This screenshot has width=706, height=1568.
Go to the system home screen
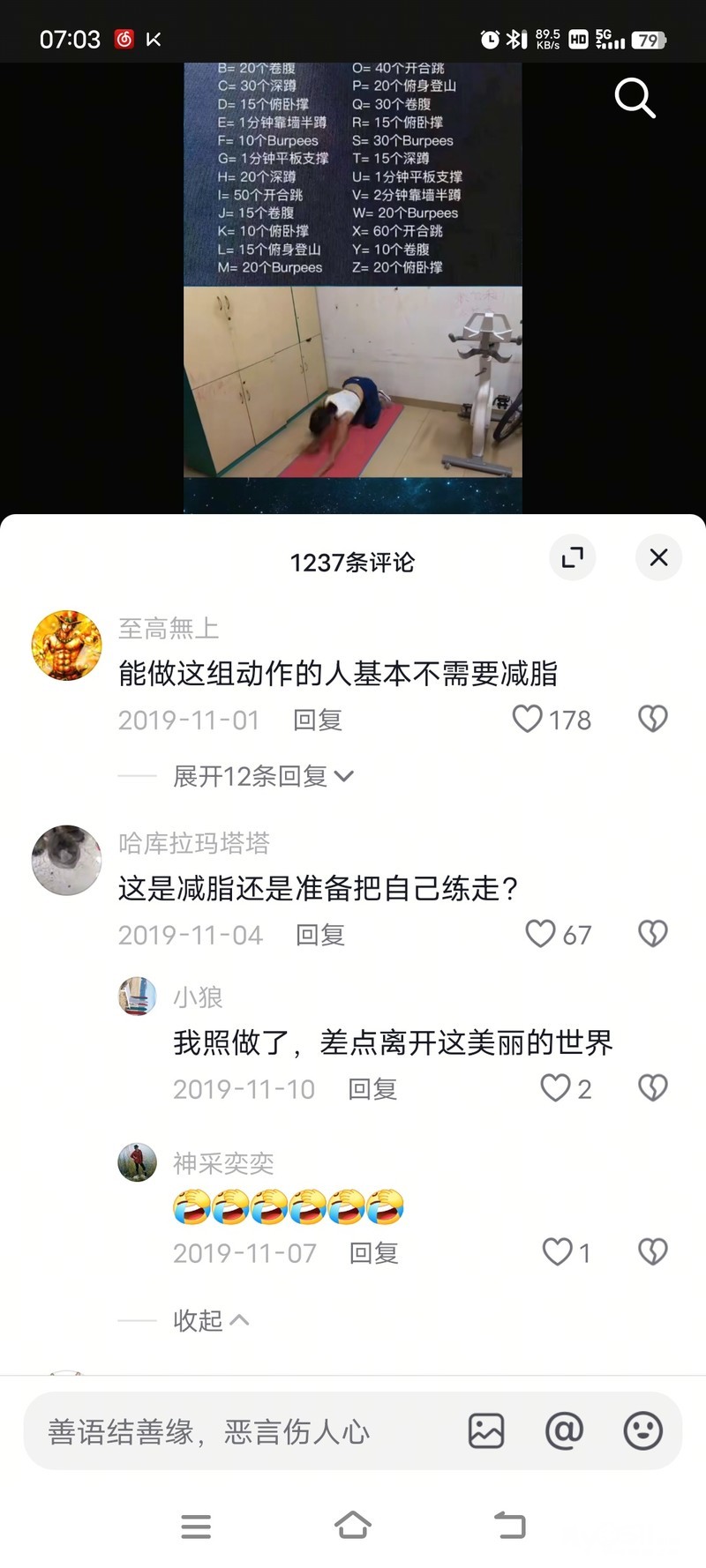tap(352, 1525)
